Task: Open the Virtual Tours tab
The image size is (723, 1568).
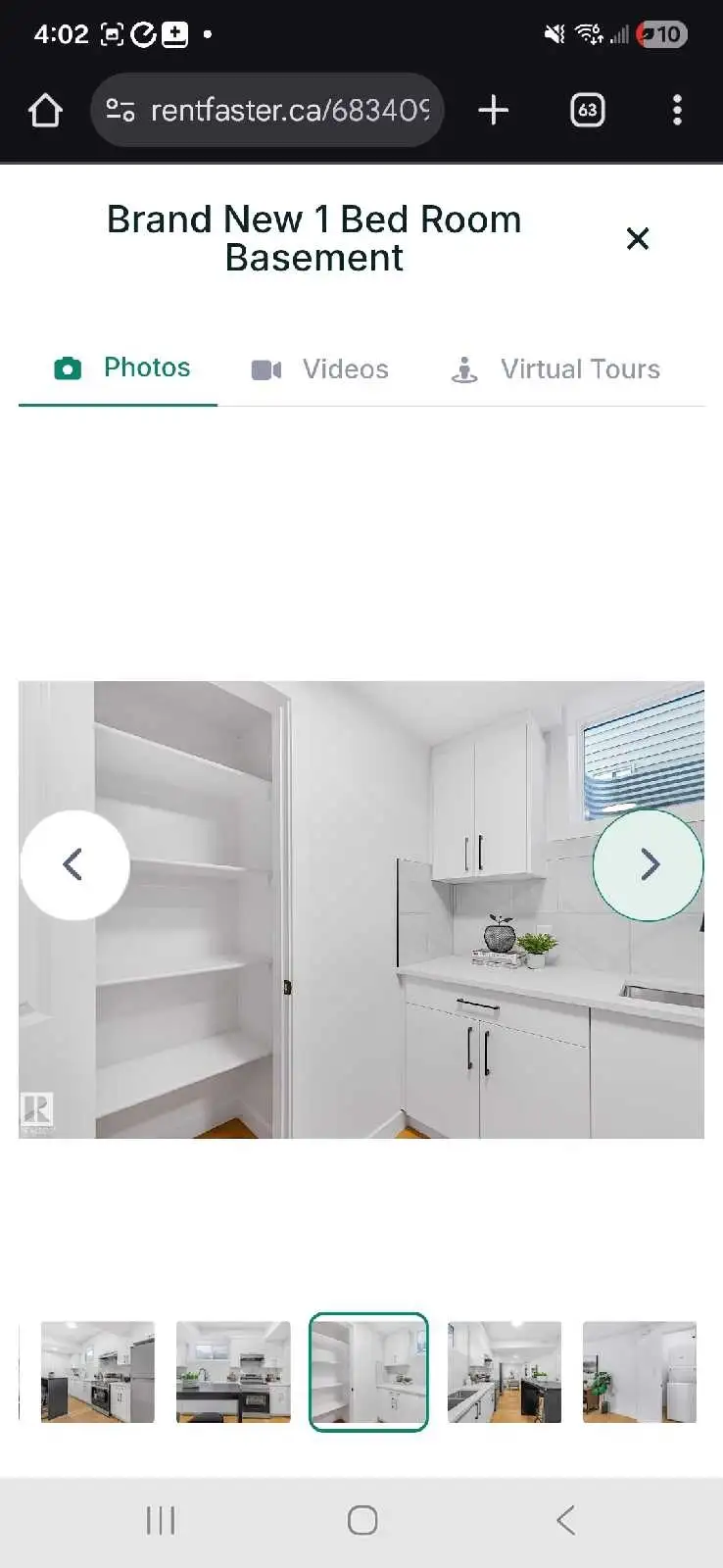Action: point(555,369)
